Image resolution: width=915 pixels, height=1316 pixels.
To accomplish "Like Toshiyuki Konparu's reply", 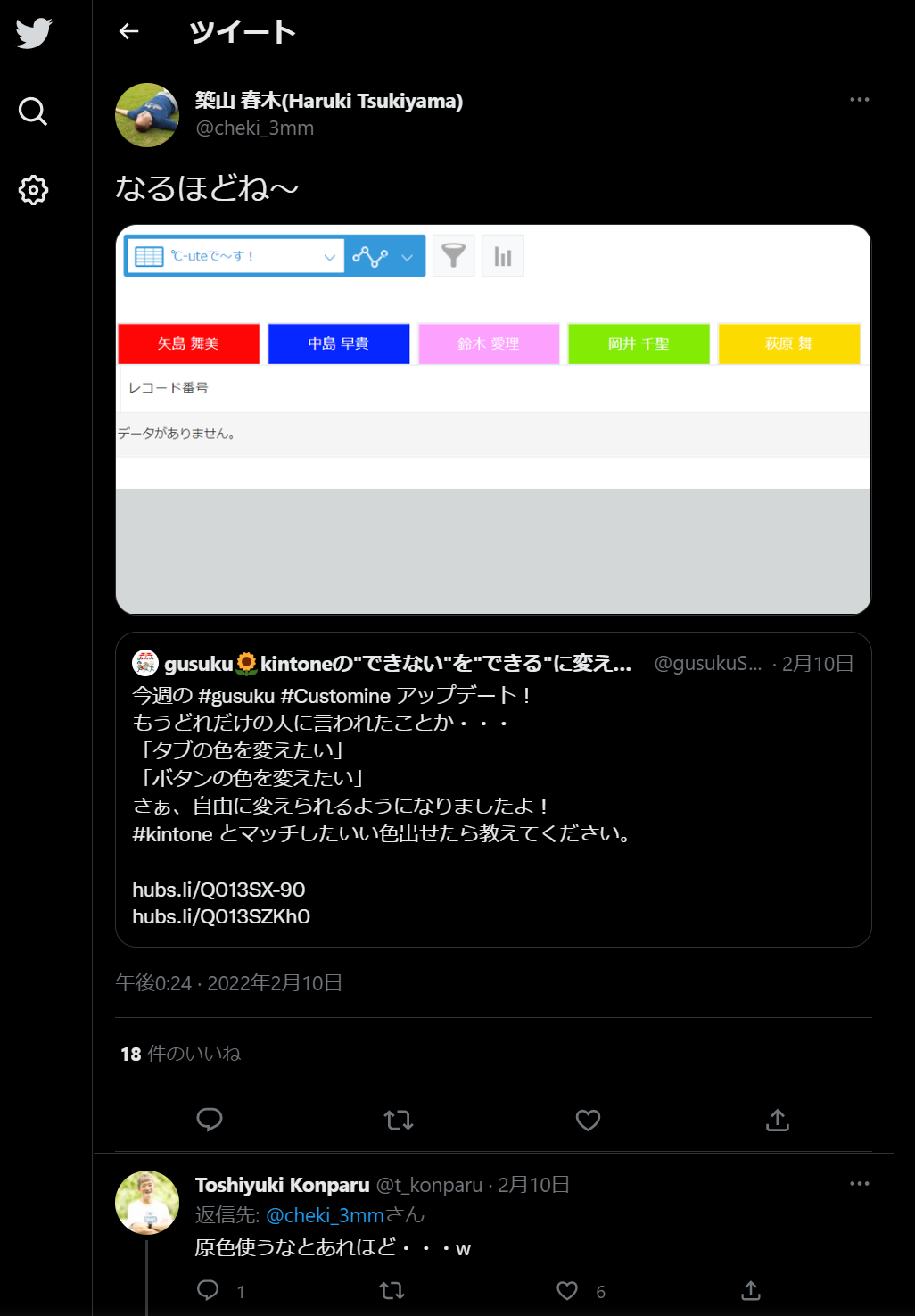I will 567,1290.
